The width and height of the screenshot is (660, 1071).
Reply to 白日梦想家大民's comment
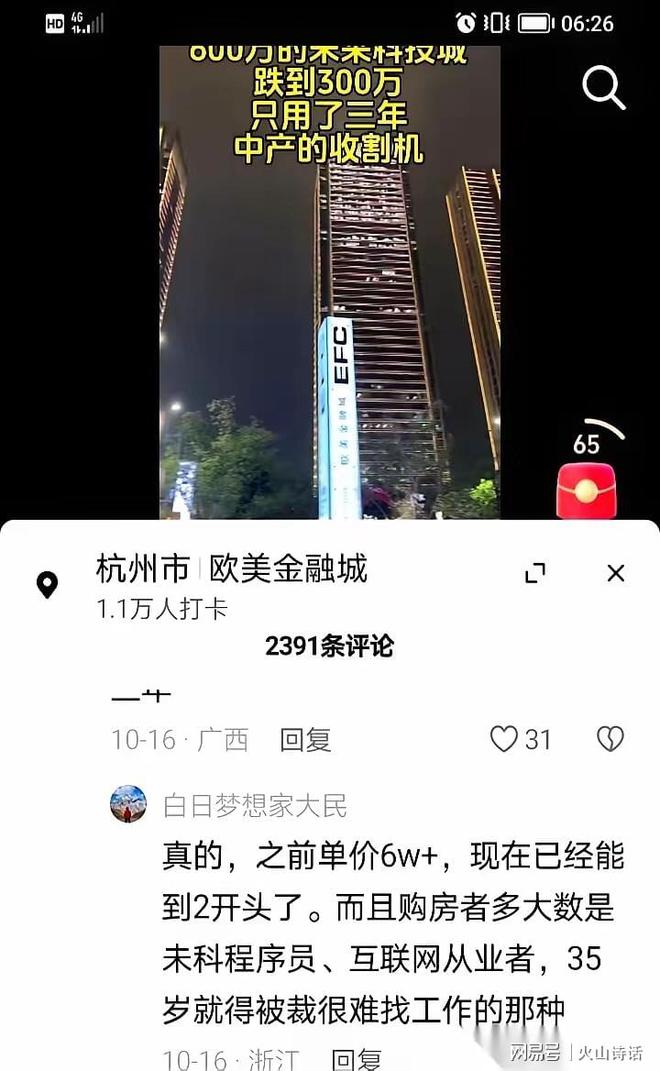[356, 1058]
